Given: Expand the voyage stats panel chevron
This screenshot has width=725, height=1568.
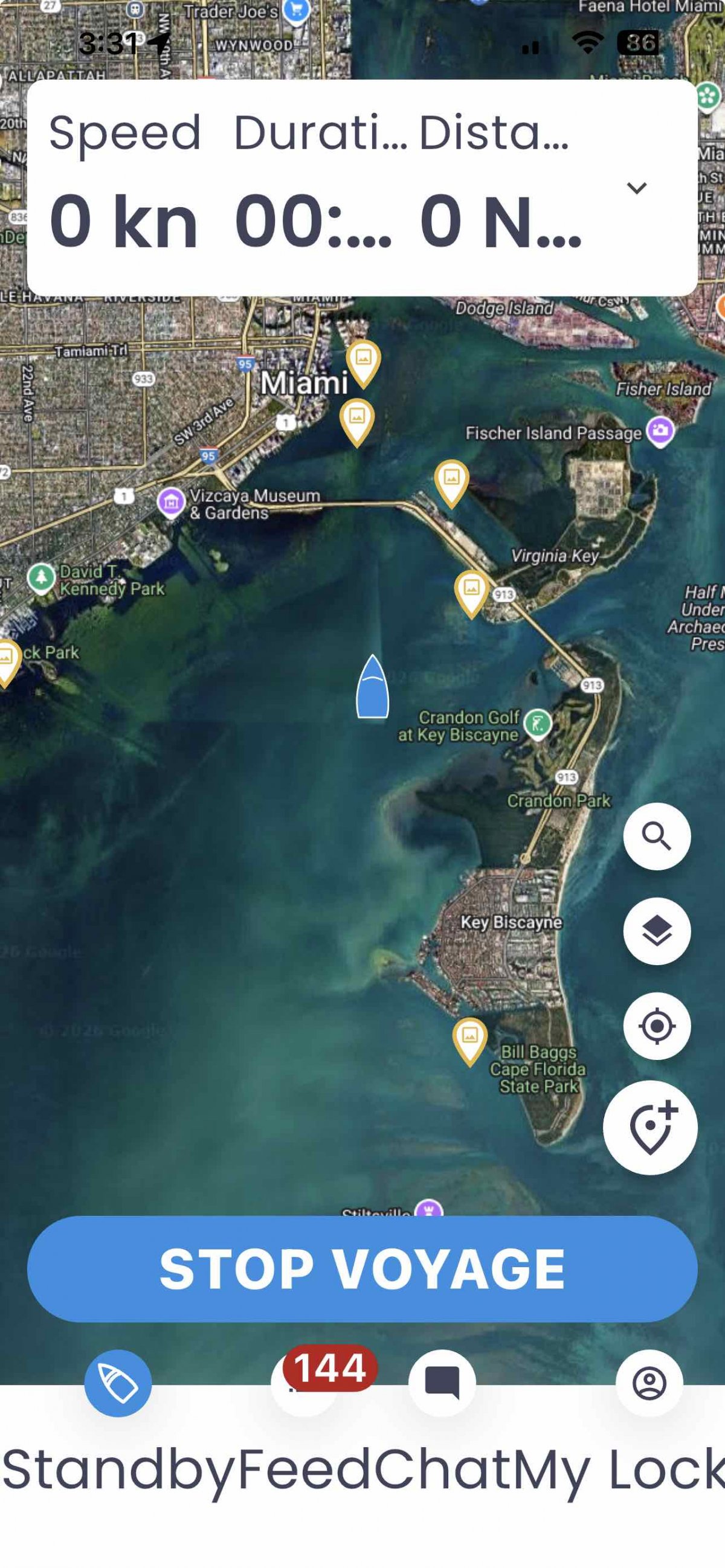Looking at the screenshot, I should (636, 188).
